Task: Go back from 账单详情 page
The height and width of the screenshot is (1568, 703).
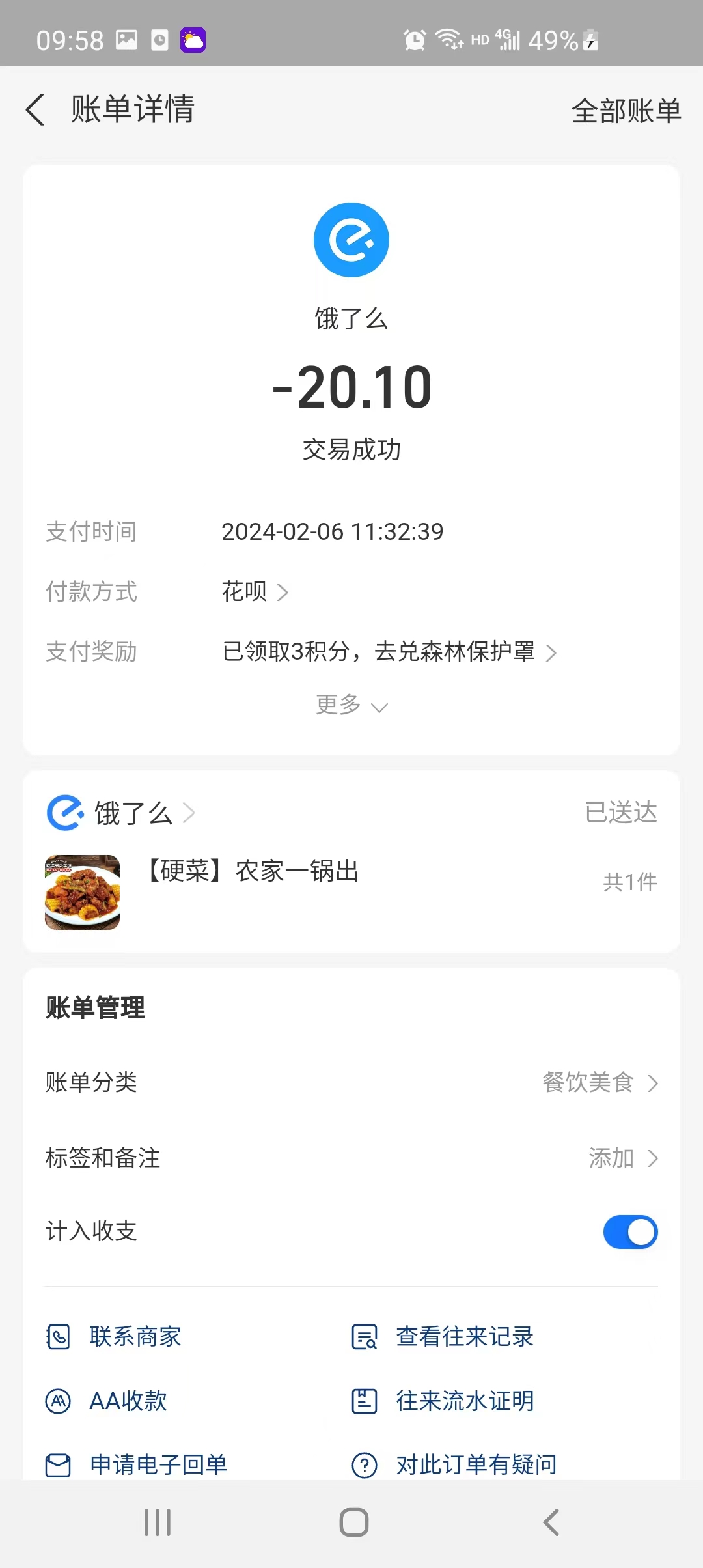Action: point(36,109)
